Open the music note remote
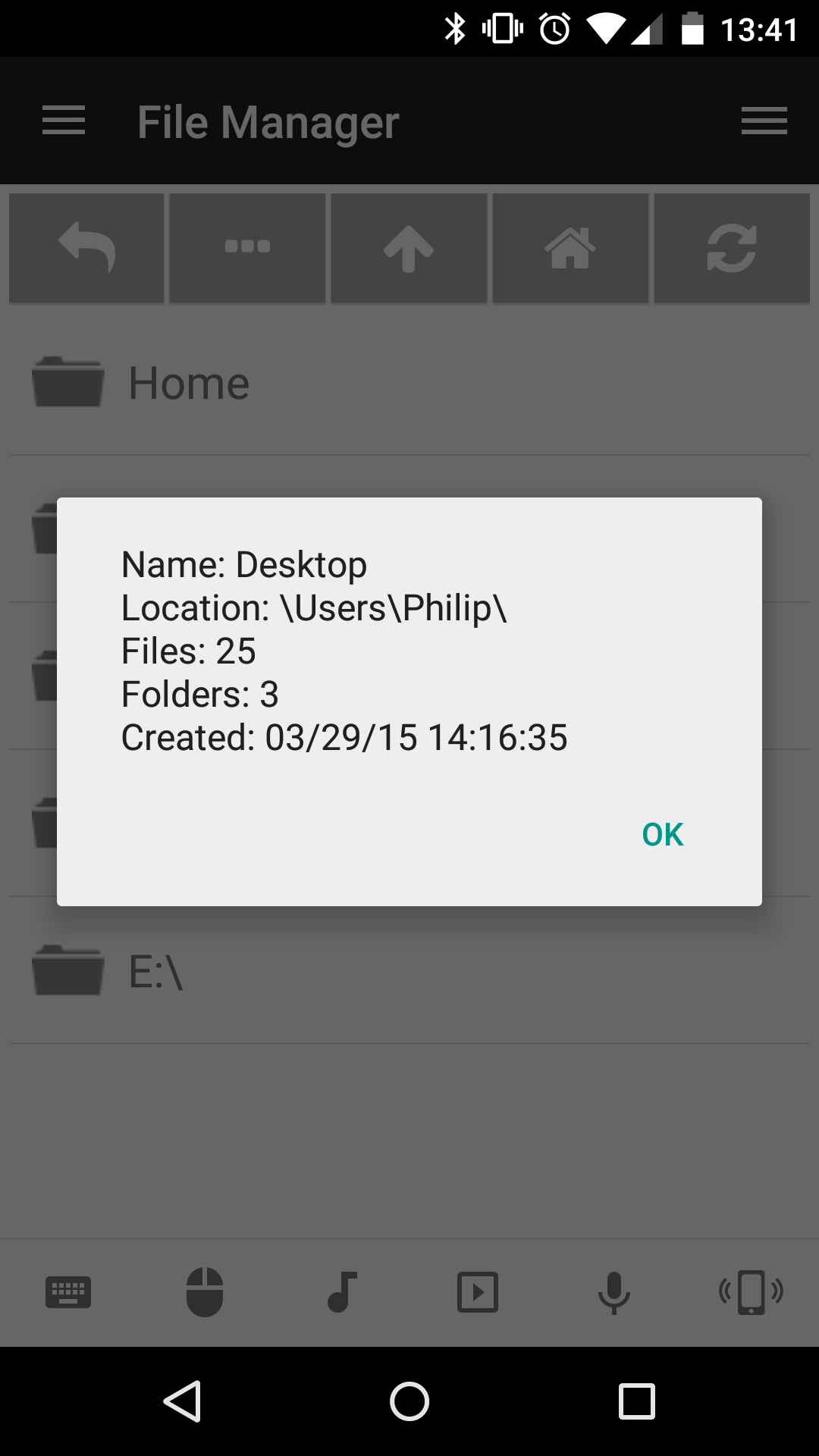819x1456 pixels. pos(341,1291)
